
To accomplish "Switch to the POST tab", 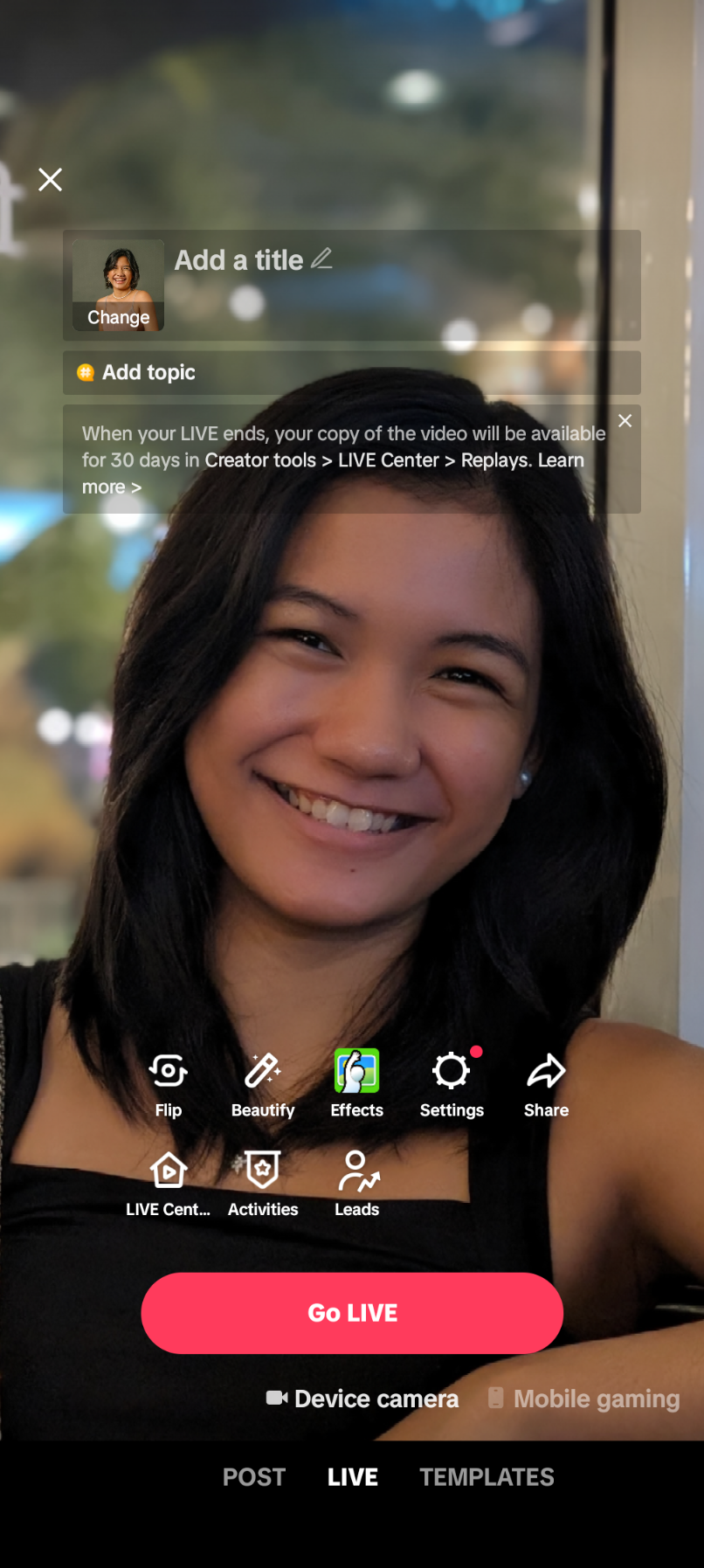I will click(x=254, y=1477).
